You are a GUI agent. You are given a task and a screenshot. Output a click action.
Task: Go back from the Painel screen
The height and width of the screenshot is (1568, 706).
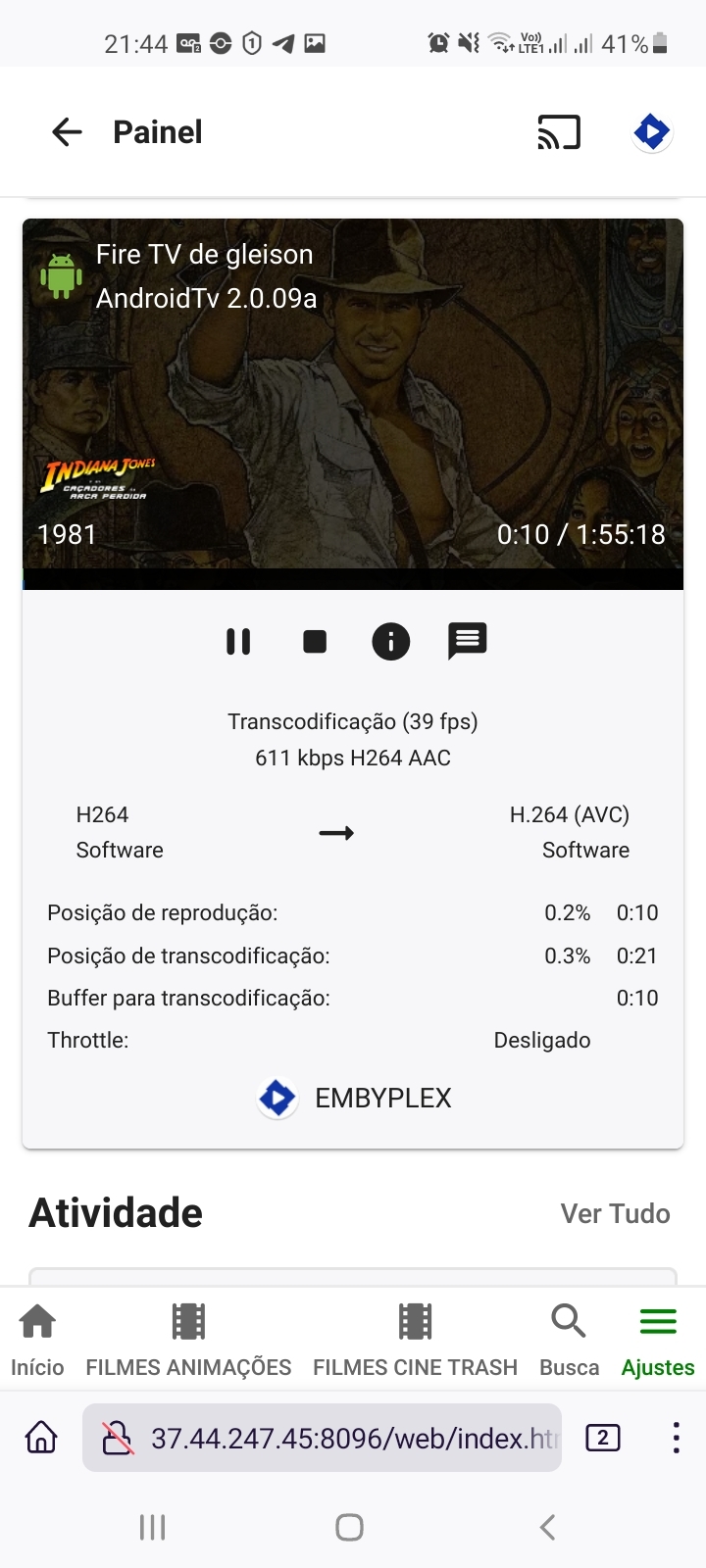pos(67,132)
